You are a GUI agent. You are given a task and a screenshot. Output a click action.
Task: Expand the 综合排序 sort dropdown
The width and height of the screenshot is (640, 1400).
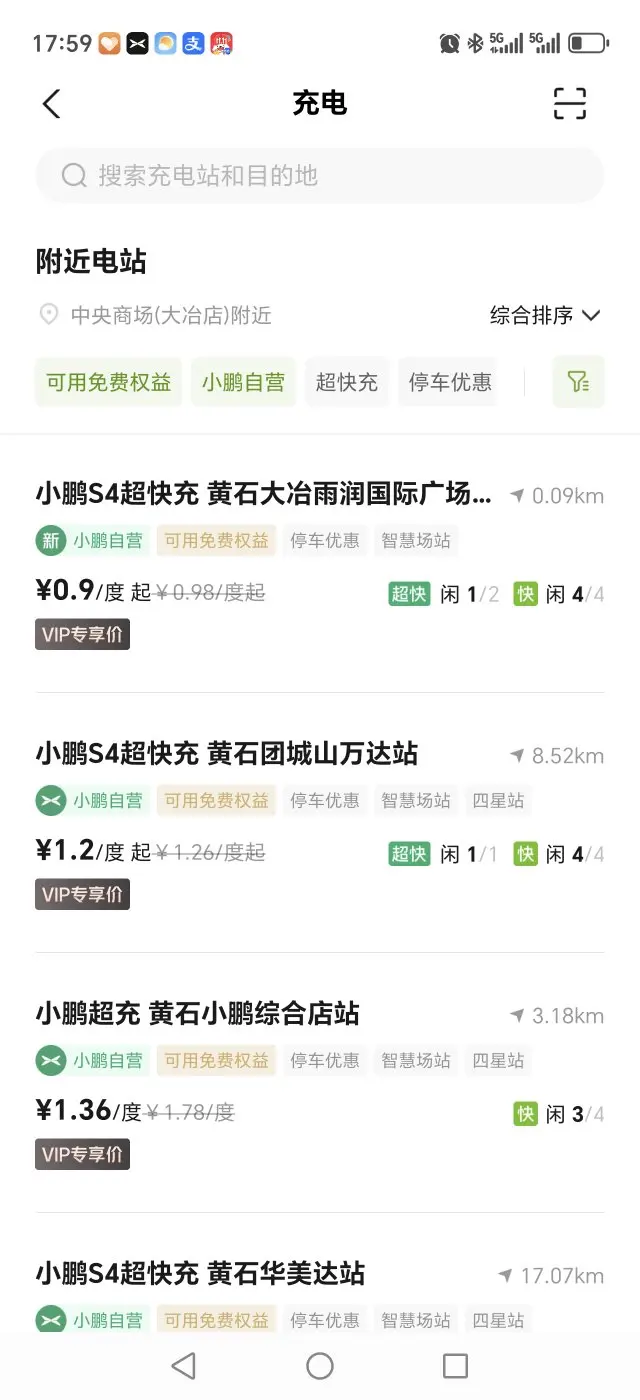[545, 316]
